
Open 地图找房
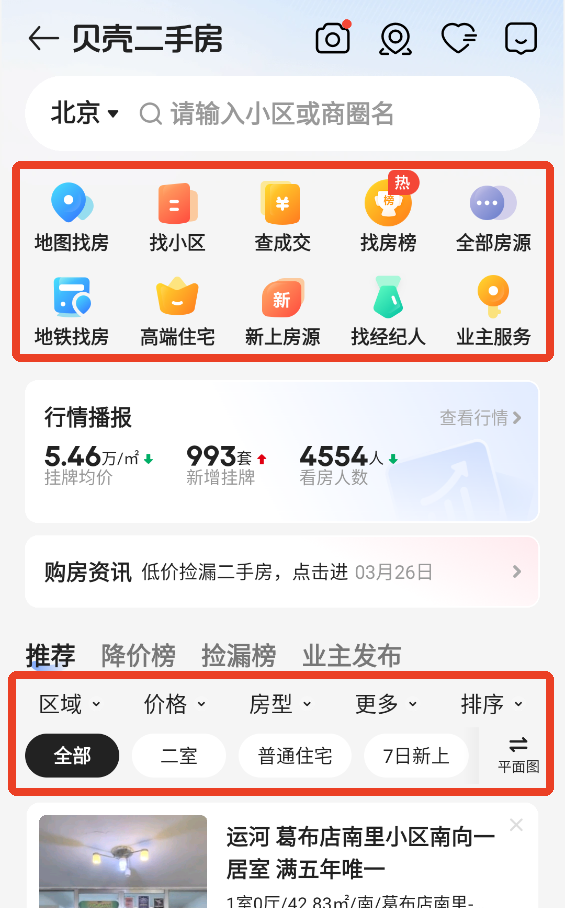point(72,218)
